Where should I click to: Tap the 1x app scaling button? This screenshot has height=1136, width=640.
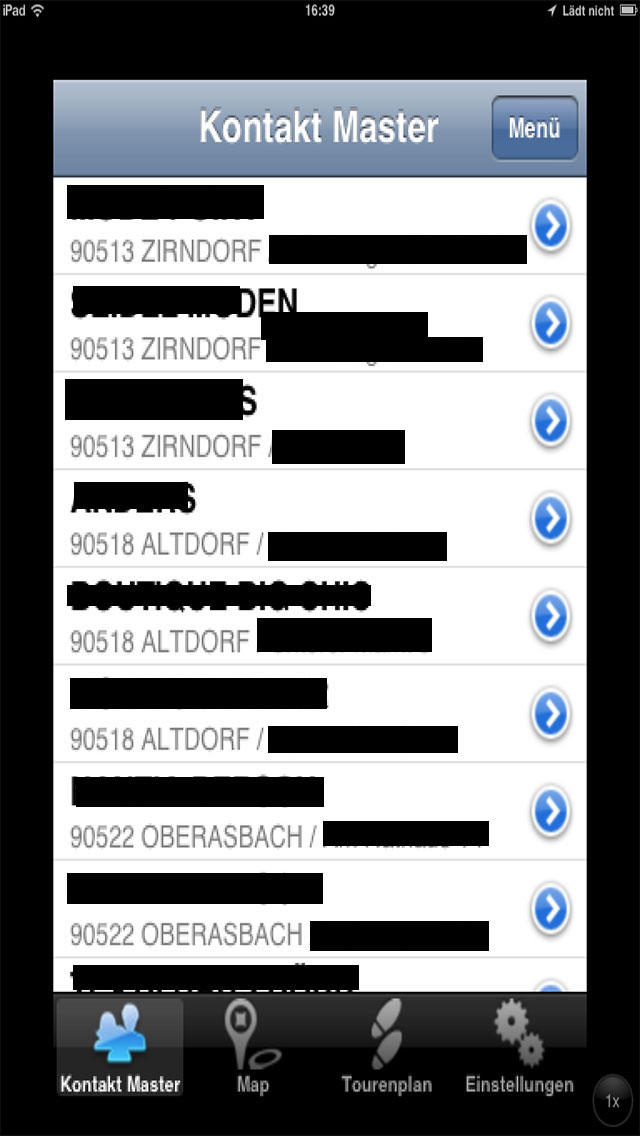612,1101
